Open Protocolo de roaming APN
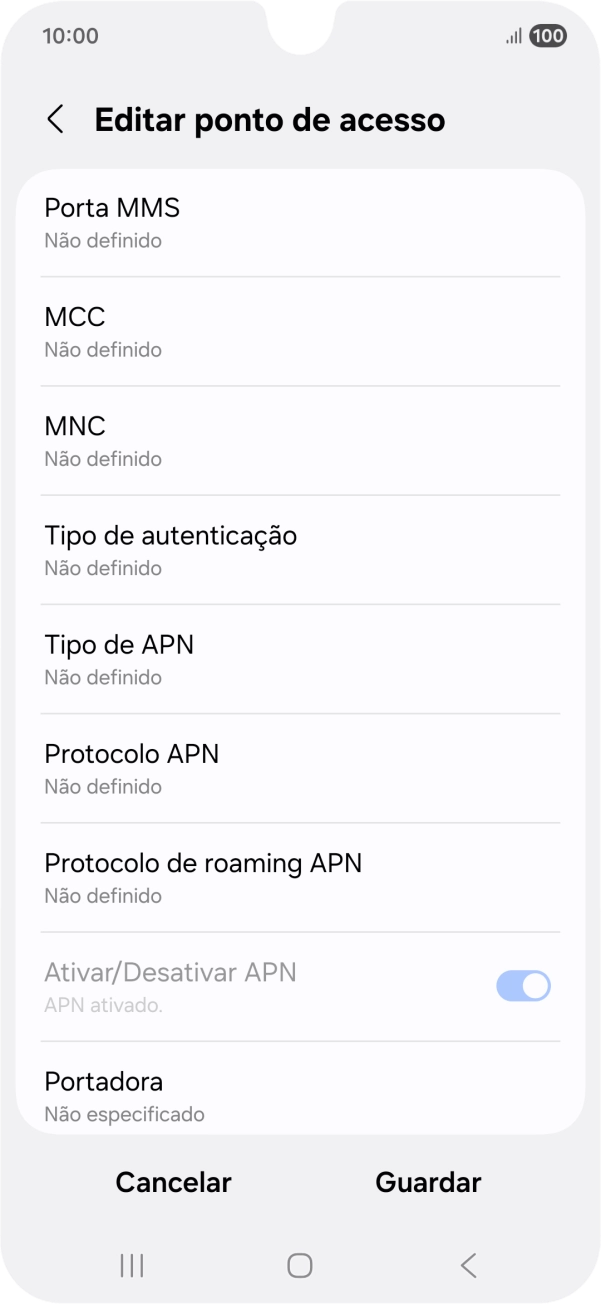The width and height of the screenshot is (601, 1304). pos(300,877)
